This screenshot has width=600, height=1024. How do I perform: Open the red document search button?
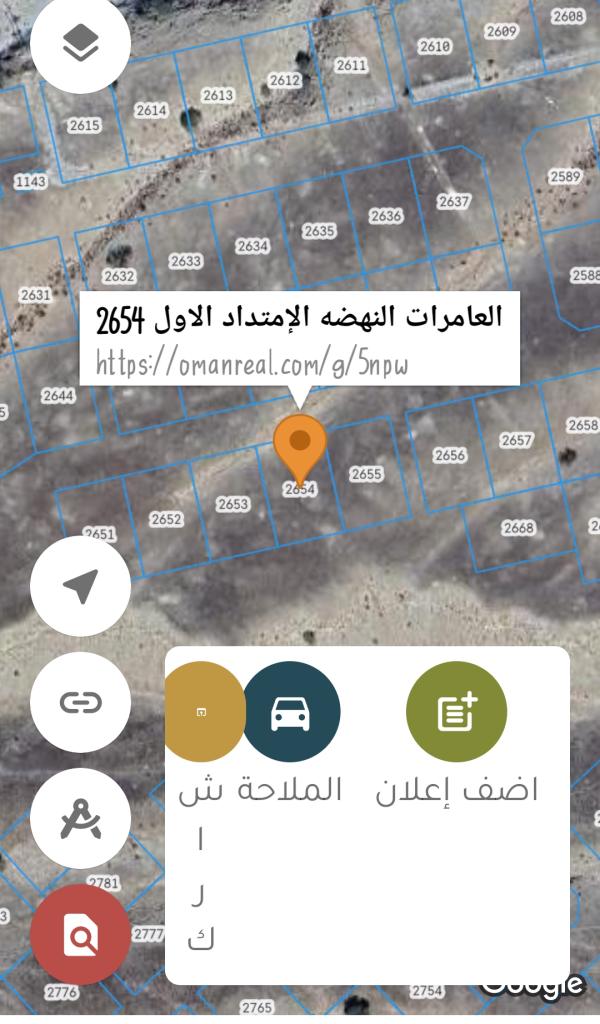80,935
